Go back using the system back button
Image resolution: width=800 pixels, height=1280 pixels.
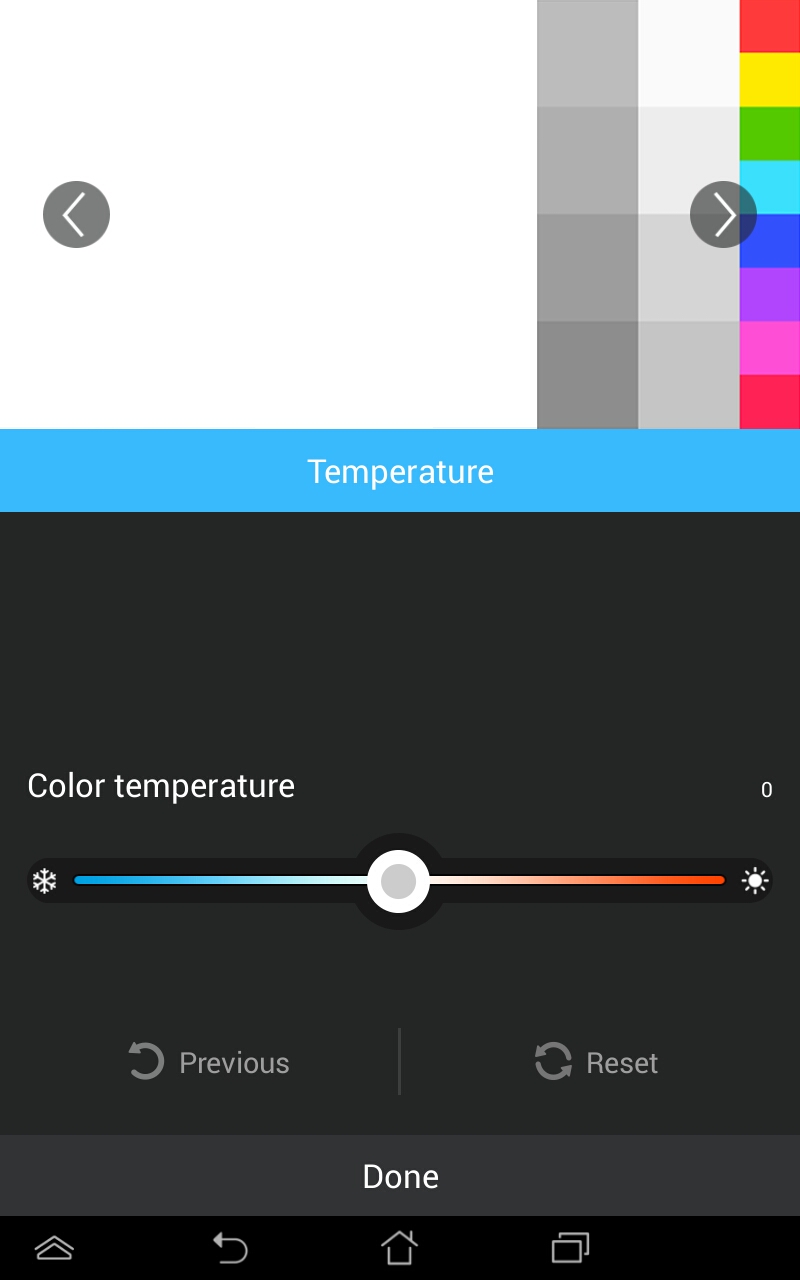(230, 1248)
